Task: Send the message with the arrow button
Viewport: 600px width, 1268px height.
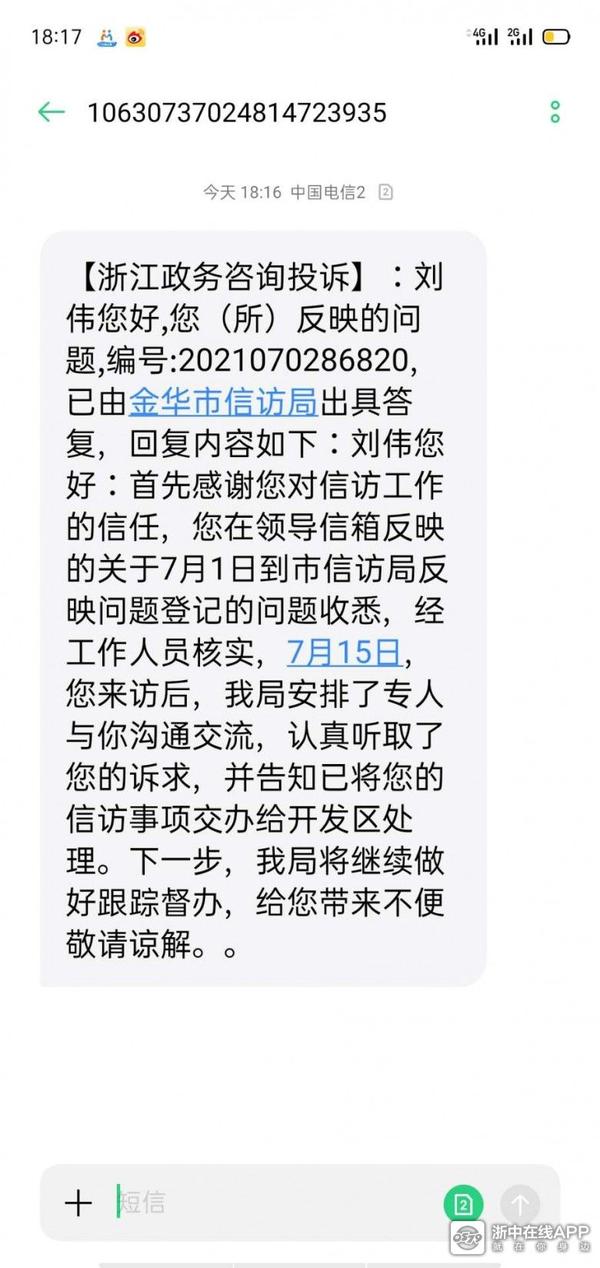Action: pos(520,1204)
